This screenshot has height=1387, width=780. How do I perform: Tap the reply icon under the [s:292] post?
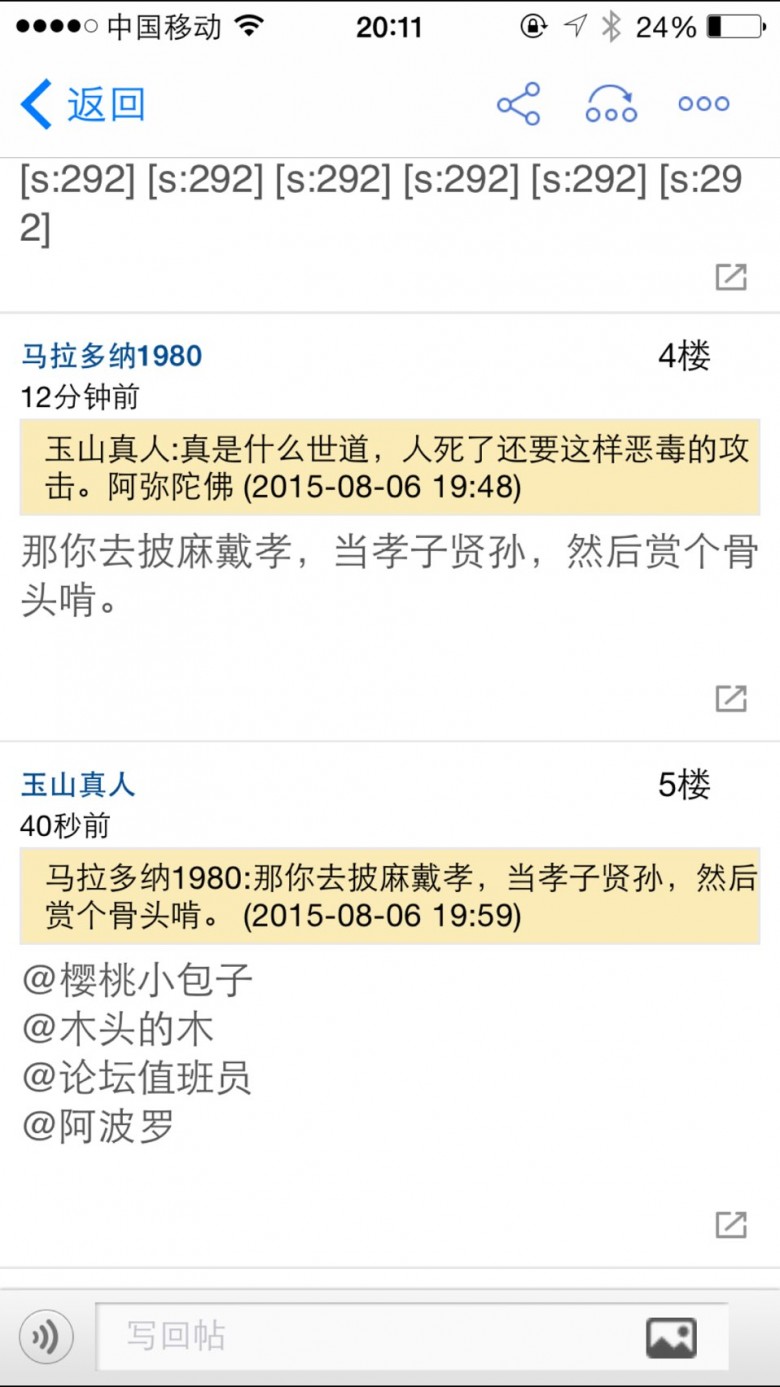731,276
